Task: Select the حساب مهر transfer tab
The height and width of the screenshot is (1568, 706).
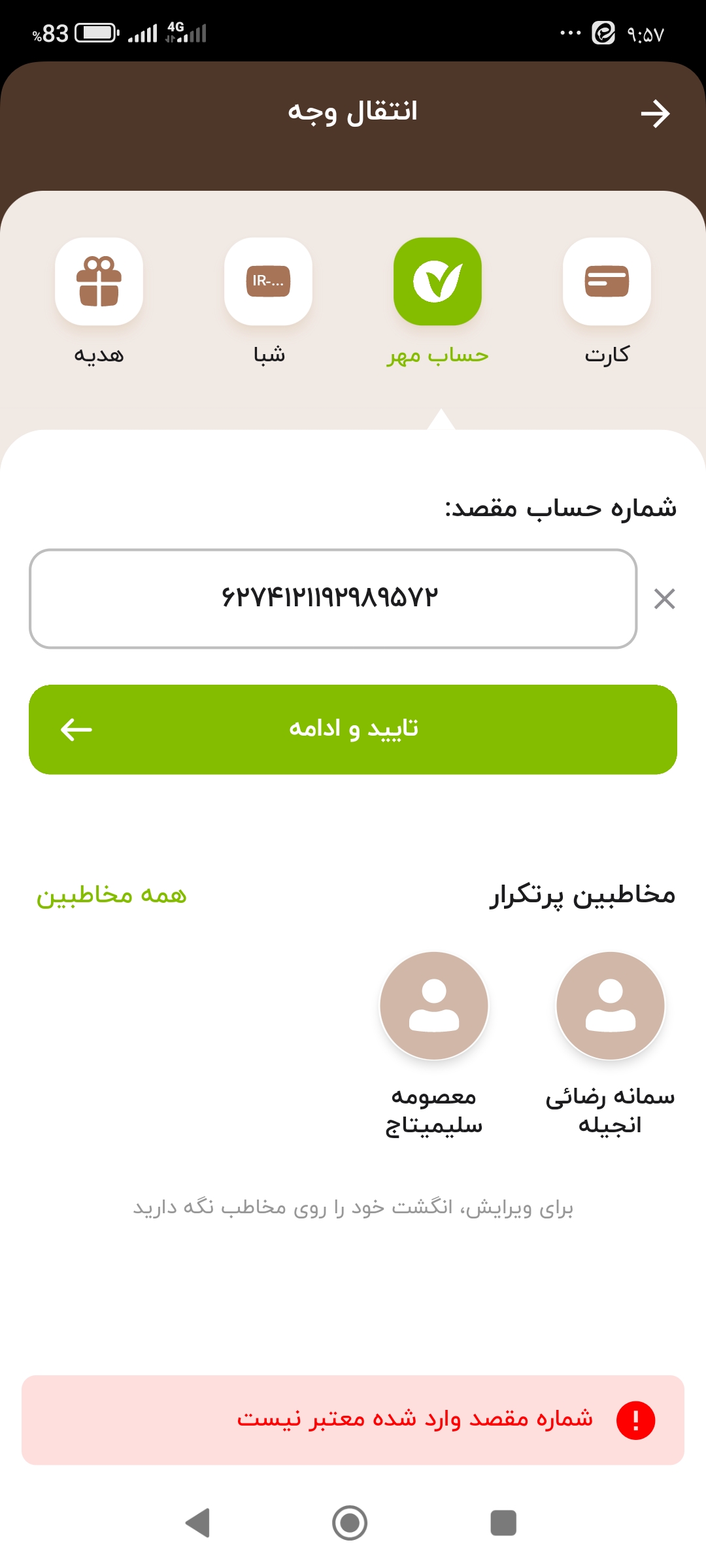Action: pyautogui.click(x=437, y=282)
